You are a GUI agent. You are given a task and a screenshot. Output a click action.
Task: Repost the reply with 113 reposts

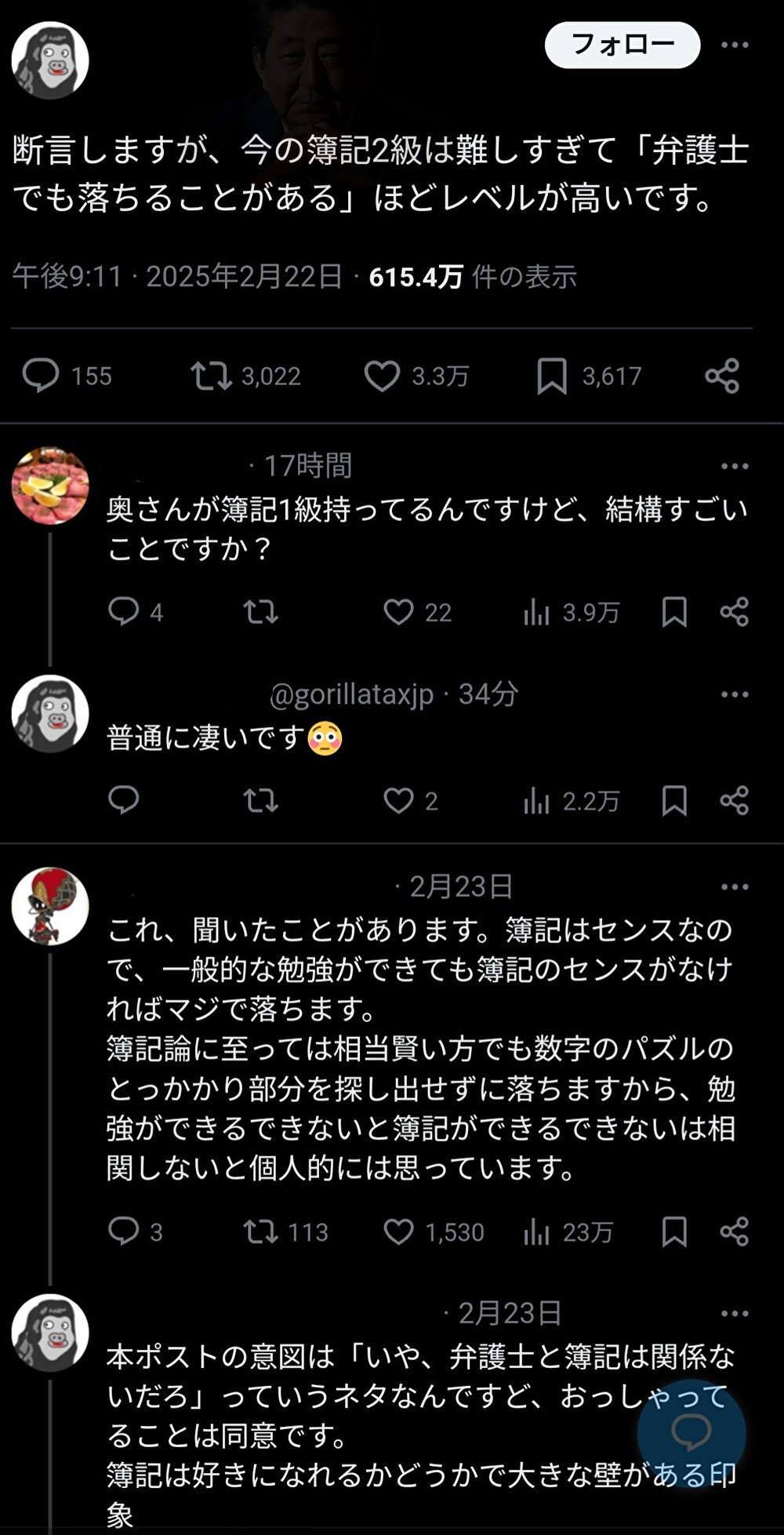pos(260,1232)
